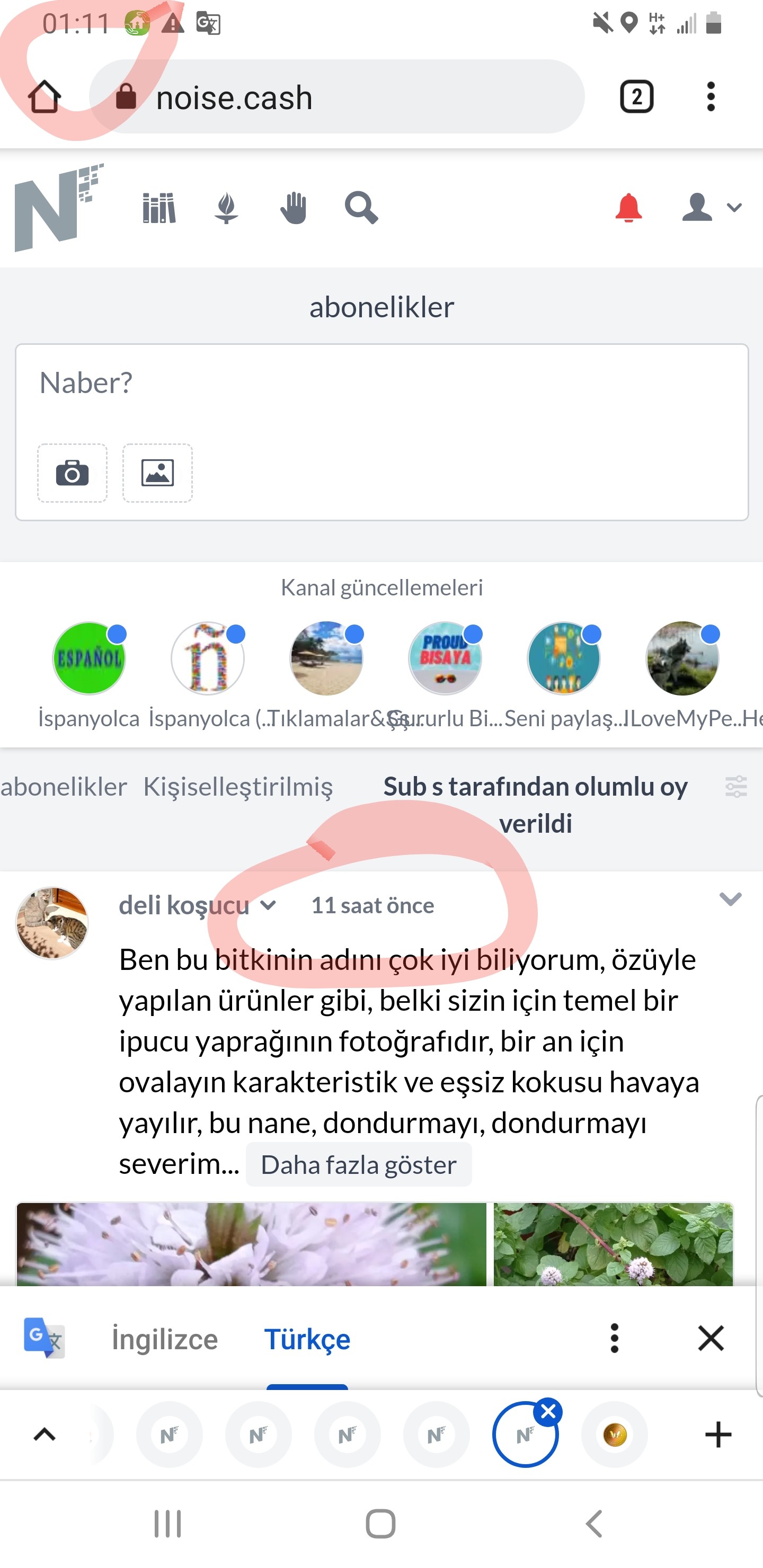Screen dimensions: 763x1568
Task: Tap the camera button to take a photo
Action: [x=73, y=473]
